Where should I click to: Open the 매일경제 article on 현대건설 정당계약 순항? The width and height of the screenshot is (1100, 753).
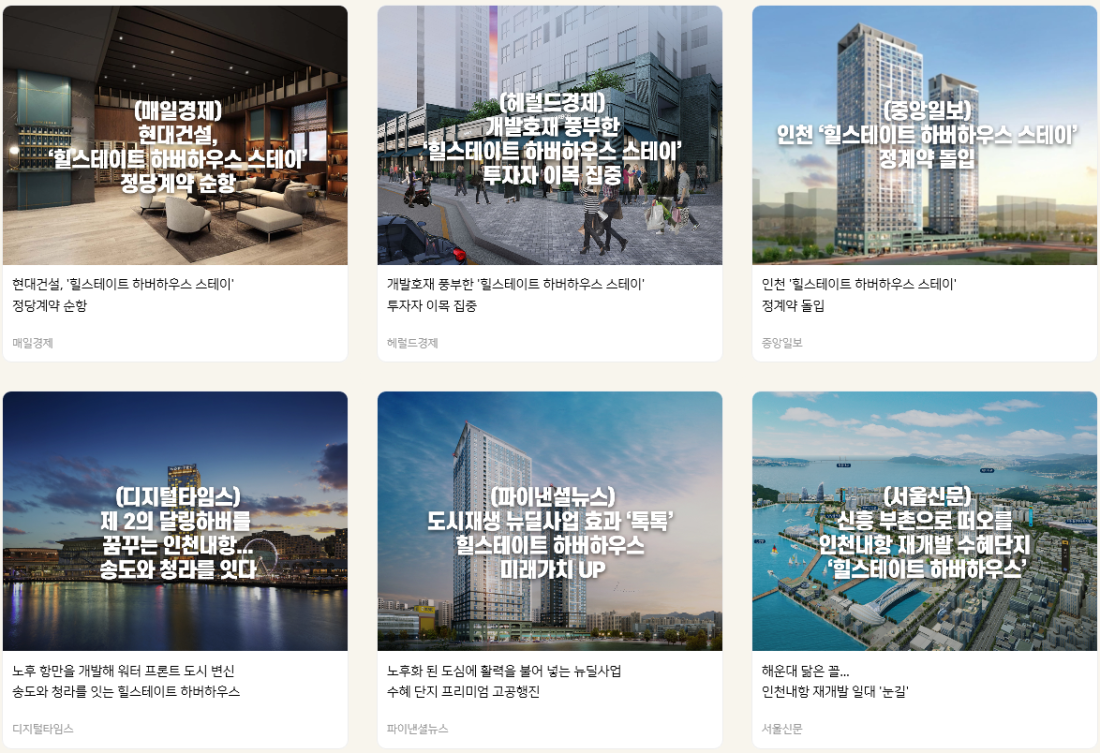(175, 140)
